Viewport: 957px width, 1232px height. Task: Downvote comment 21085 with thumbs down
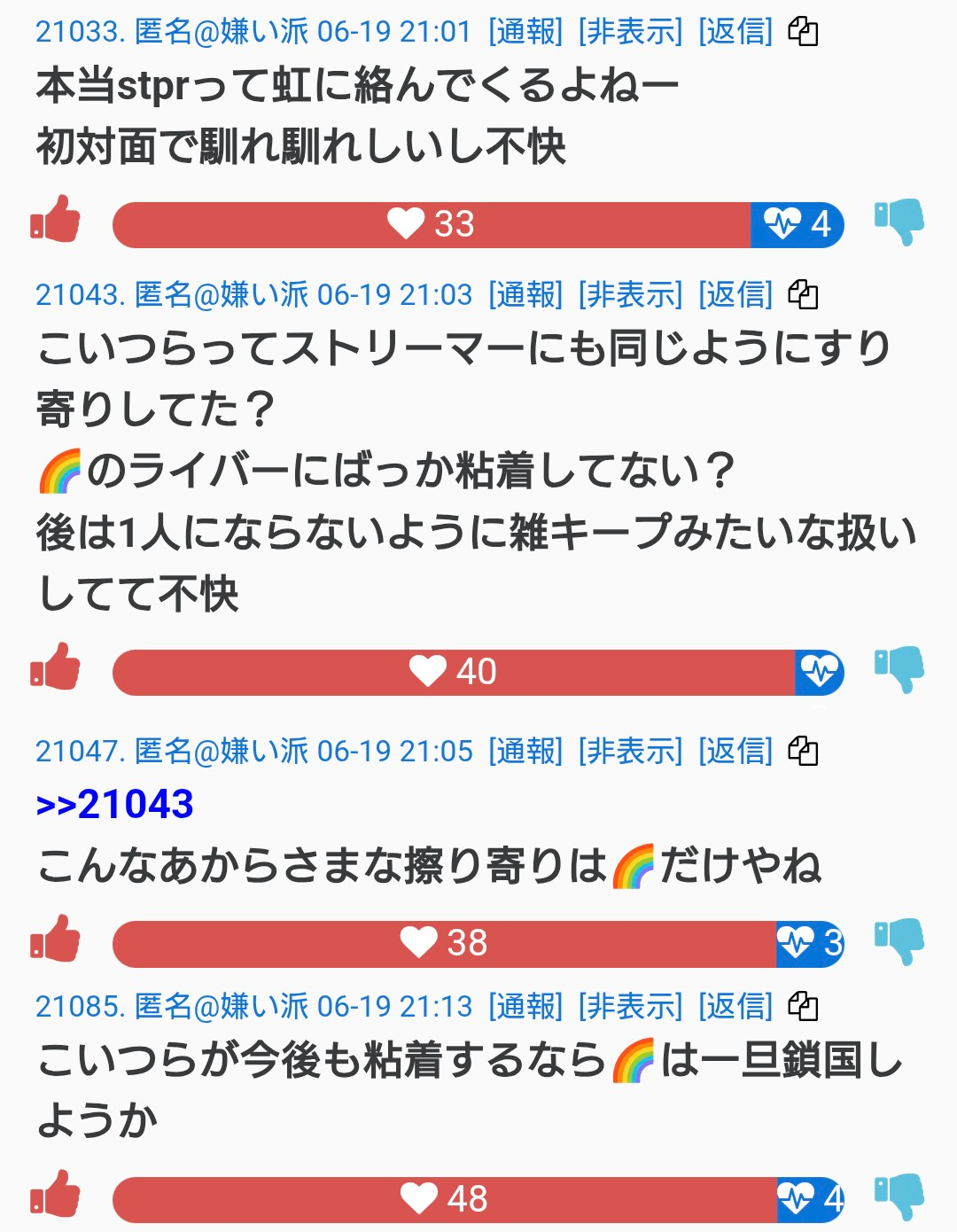(x=899, y=1197)
